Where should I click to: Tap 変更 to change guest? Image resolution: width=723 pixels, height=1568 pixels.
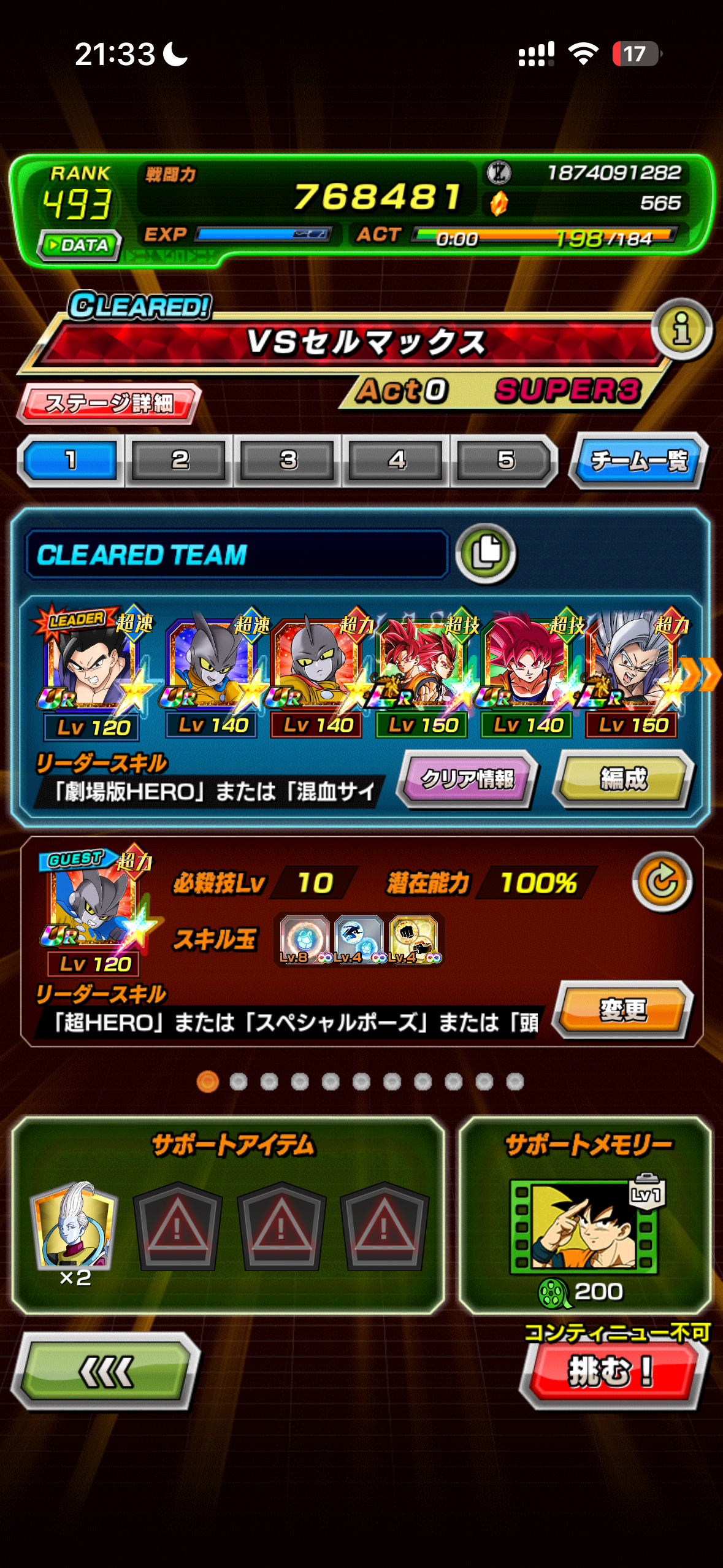(622, 1010)
